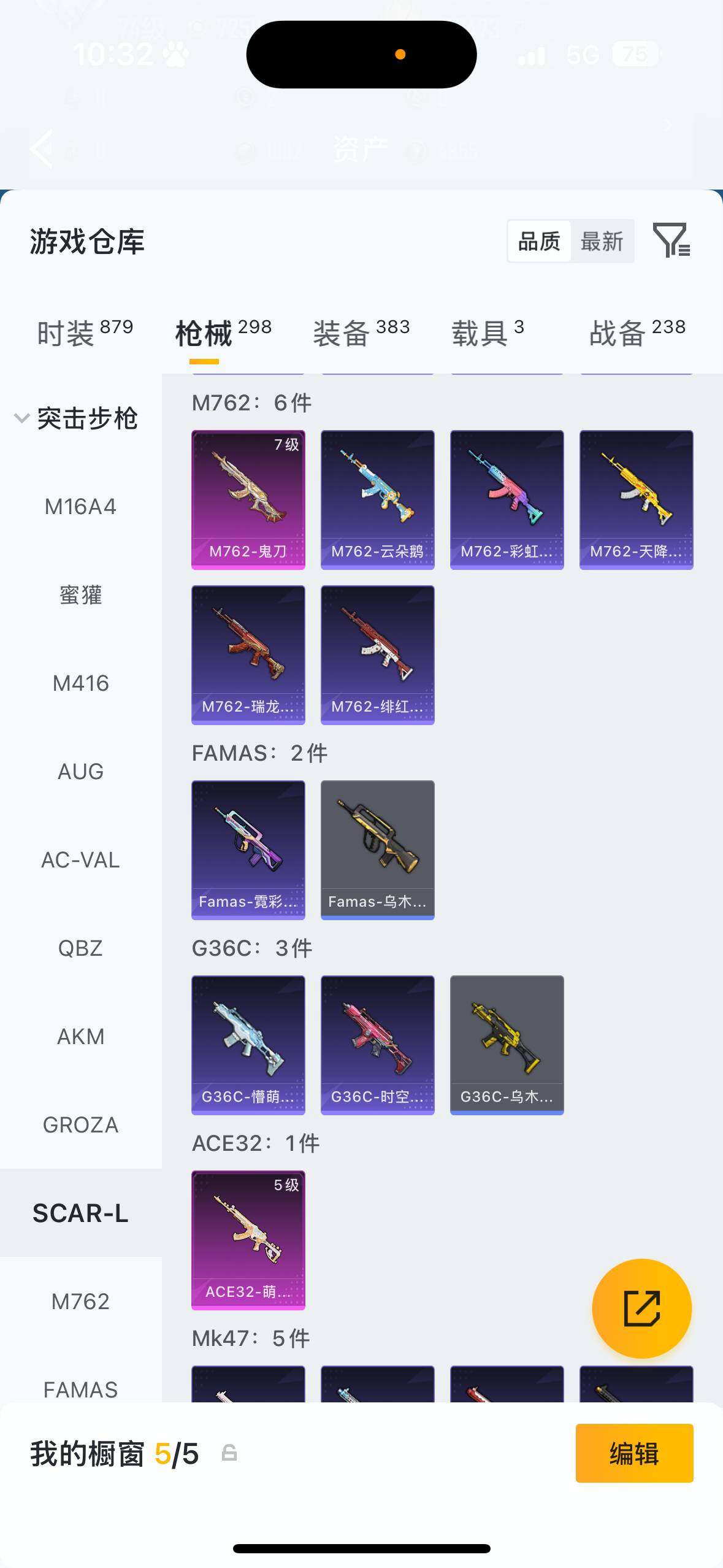Open the M762-云朵鹅 skin tile
Viewport: 723px width, 1568px height.
tap(377, 499)
